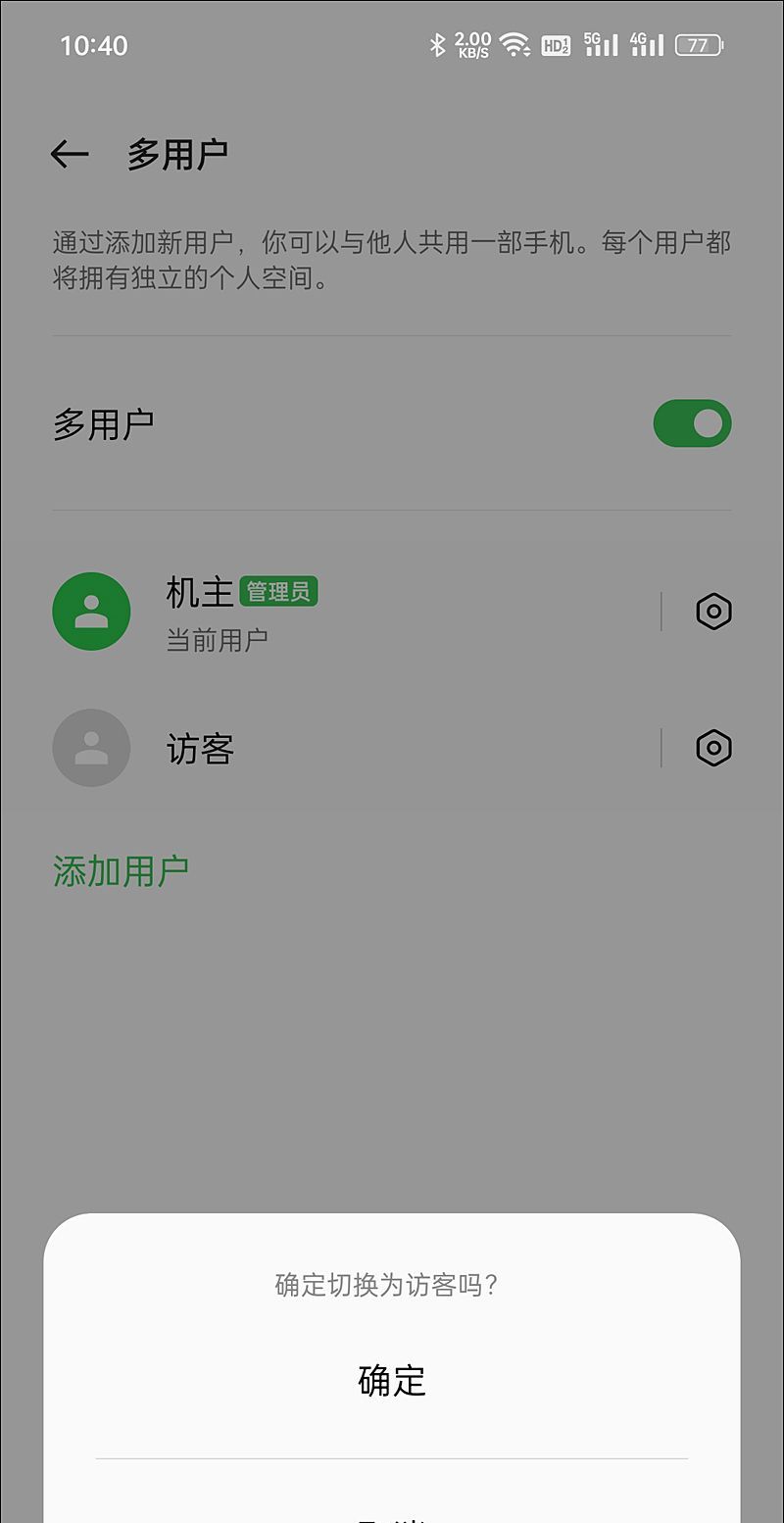Disable the 多用户 multi-user switch

click(692, 422)
